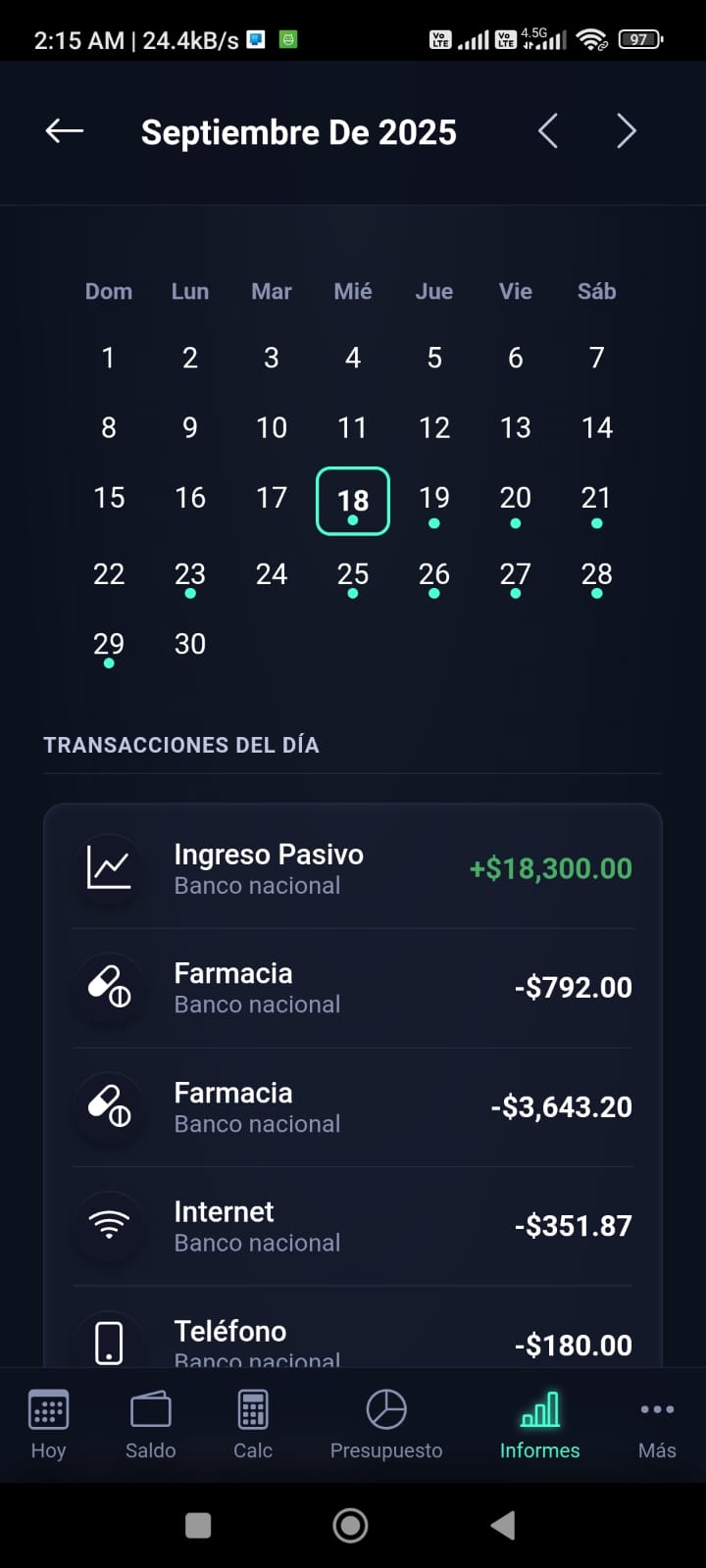Go to the previous month

[x=548, y=131]
